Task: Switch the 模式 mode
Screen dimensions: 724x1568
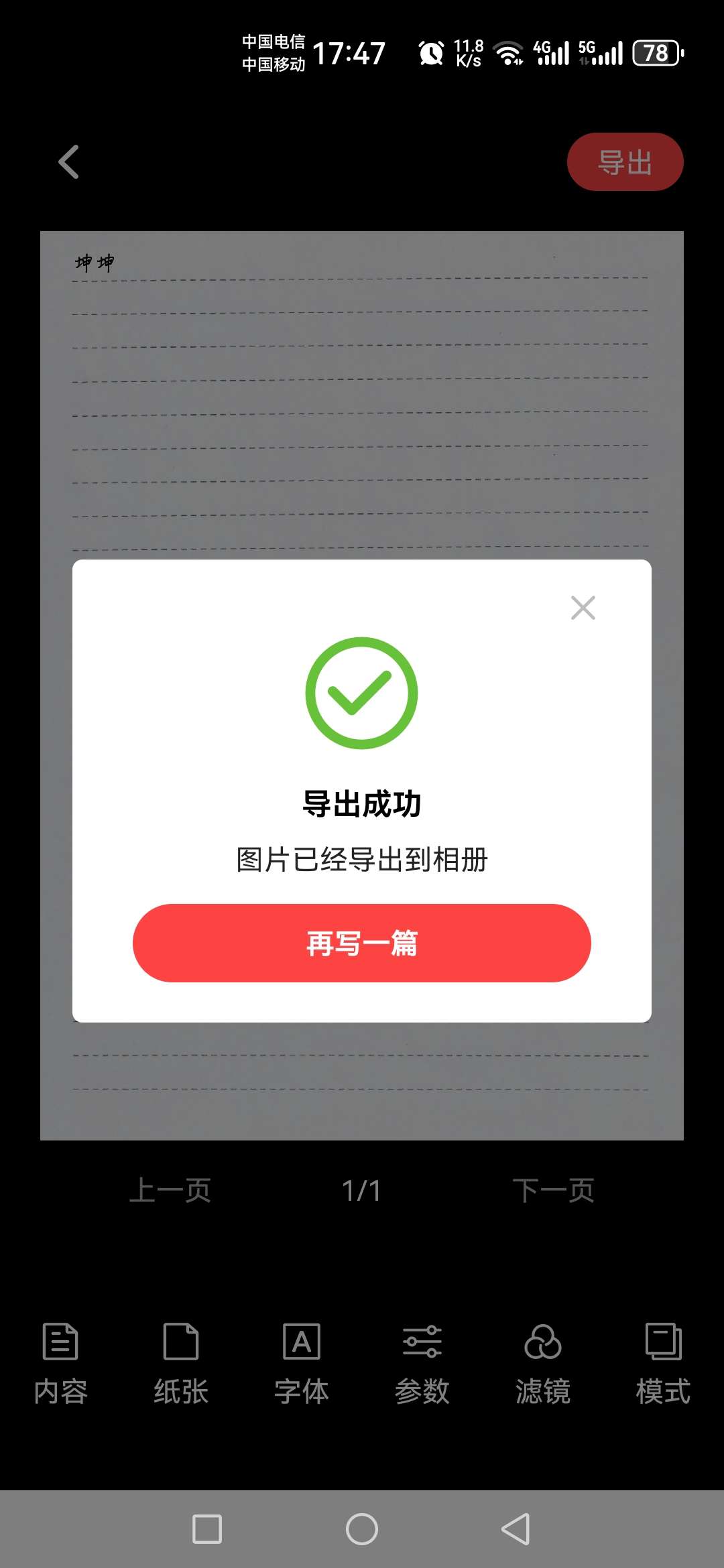Action: click(663, 1363)
